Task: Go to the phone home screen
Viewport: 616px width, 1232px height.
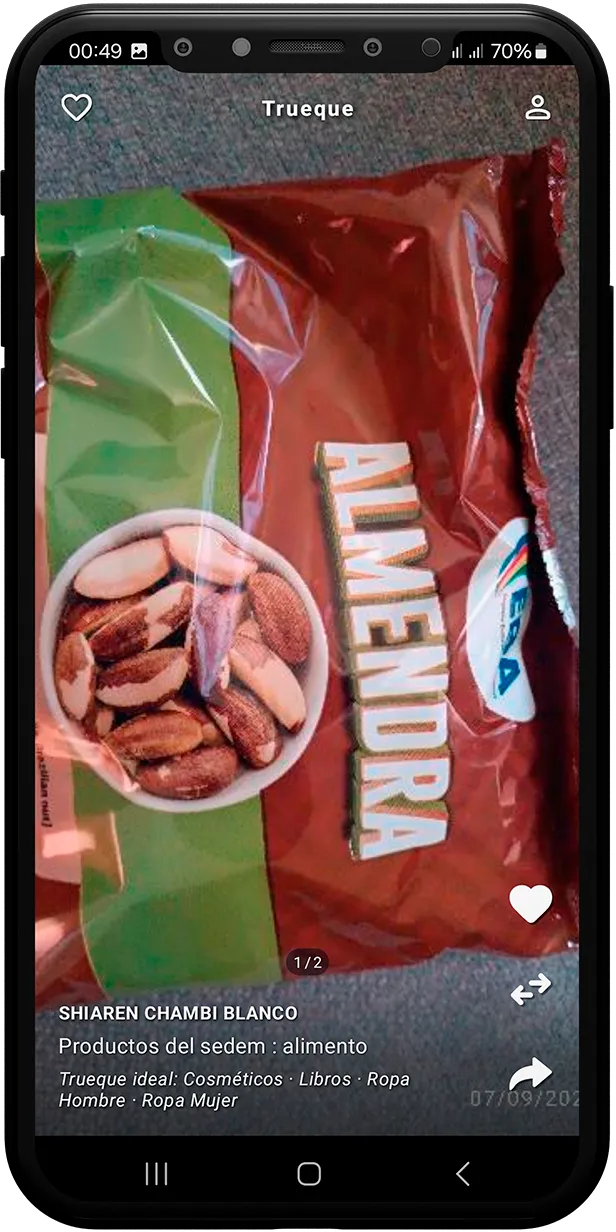Action: coord(309,1174)
